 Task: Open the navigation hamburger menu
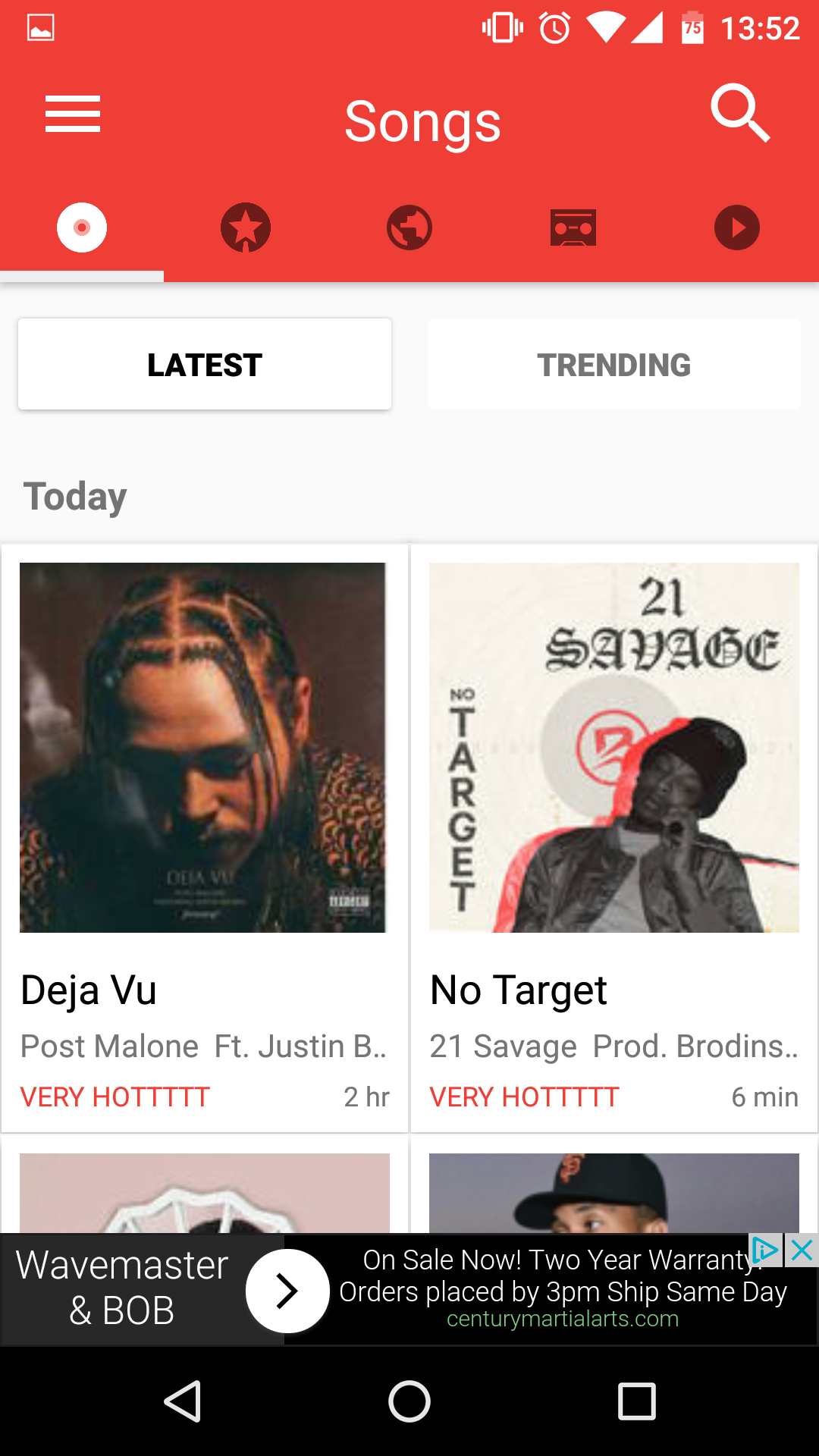coord(73,115)
